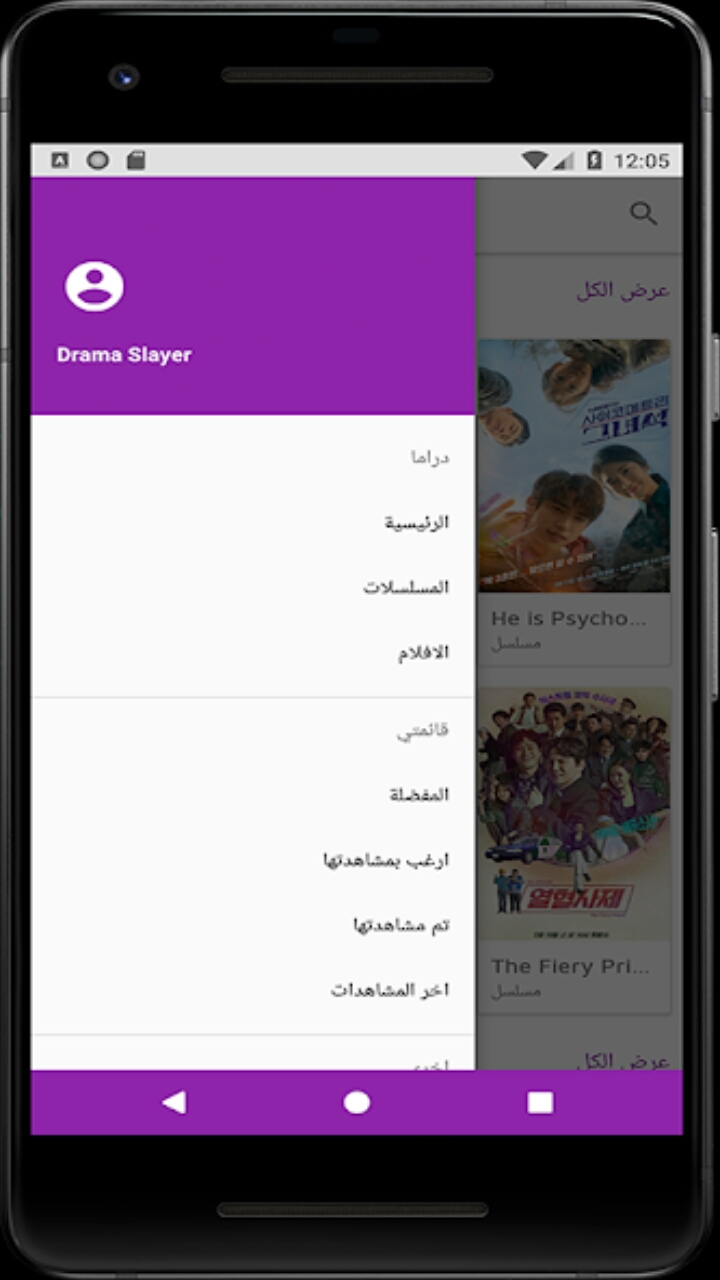Tap the system back button
Screen dimensions: 720x1280
(174, 1102)
